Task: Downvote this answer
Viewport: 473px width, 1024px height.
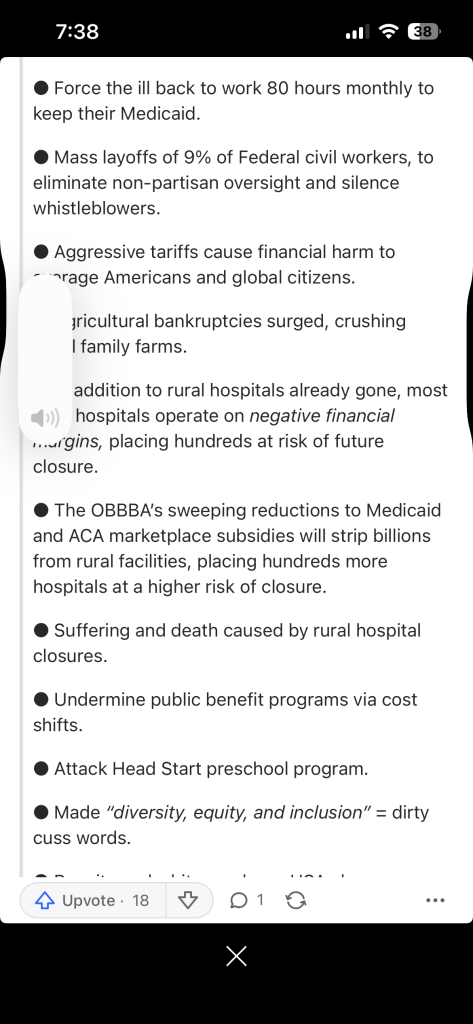Action: 188,901
